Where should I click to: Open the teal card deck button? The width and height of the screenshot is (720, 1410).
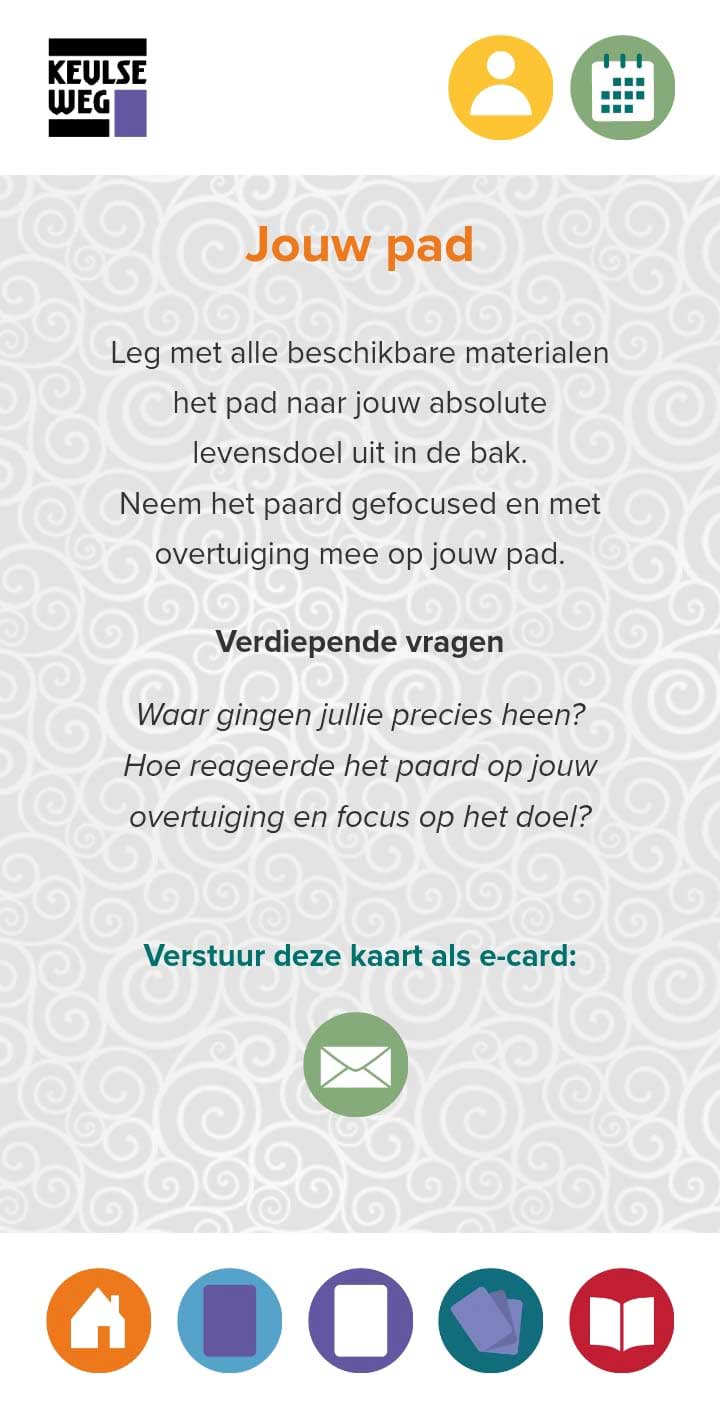tap(490, 1320)
